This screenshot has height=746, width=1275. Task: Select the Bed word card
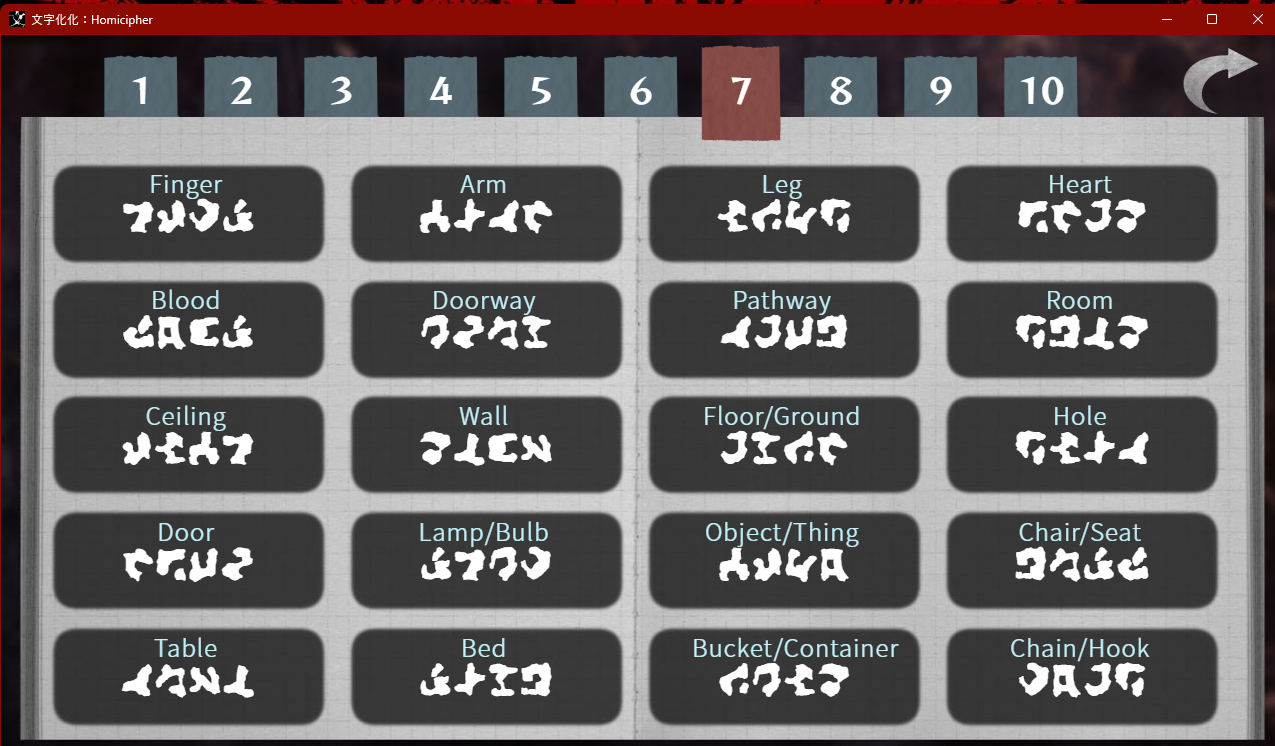[x=486, y=677]
